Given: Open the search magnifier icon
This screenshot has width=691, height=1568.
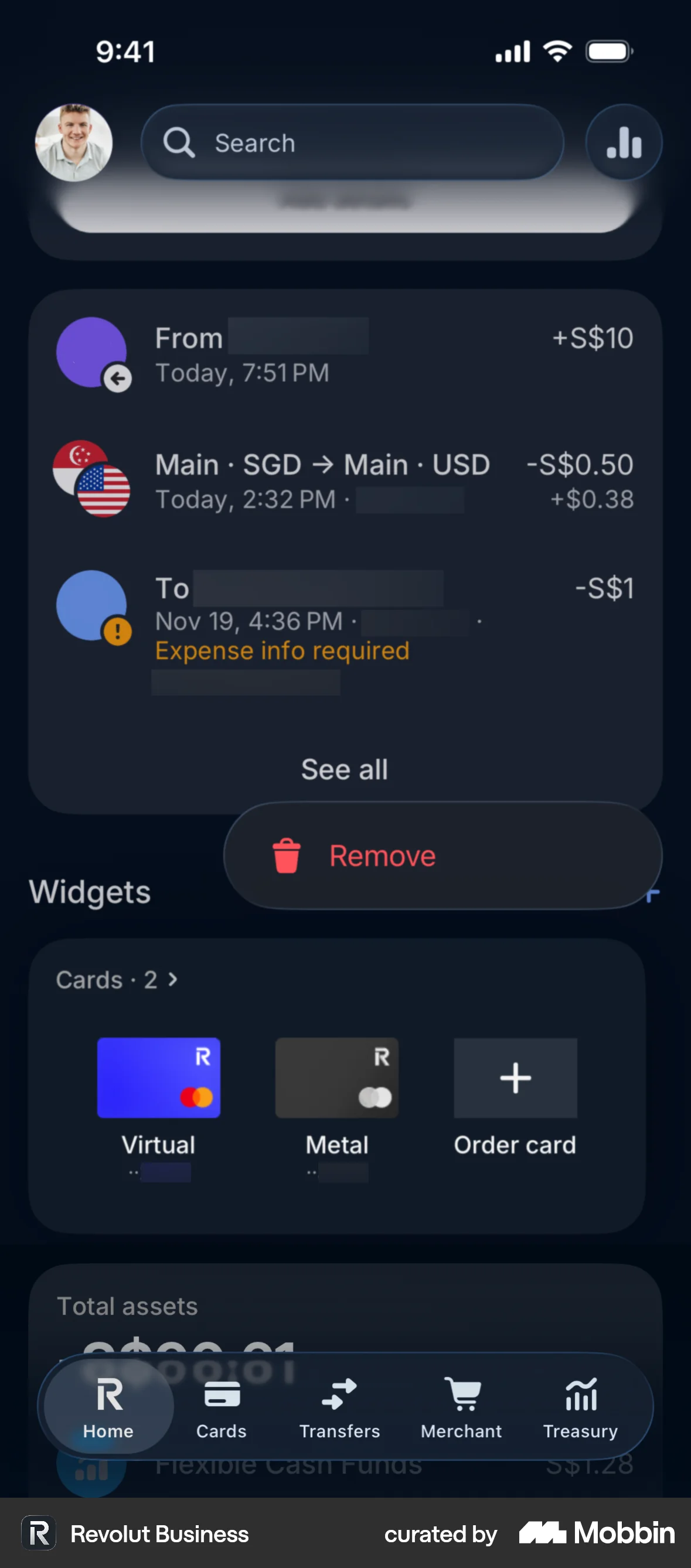Looking at the screenshot, I should click(178, 142).
